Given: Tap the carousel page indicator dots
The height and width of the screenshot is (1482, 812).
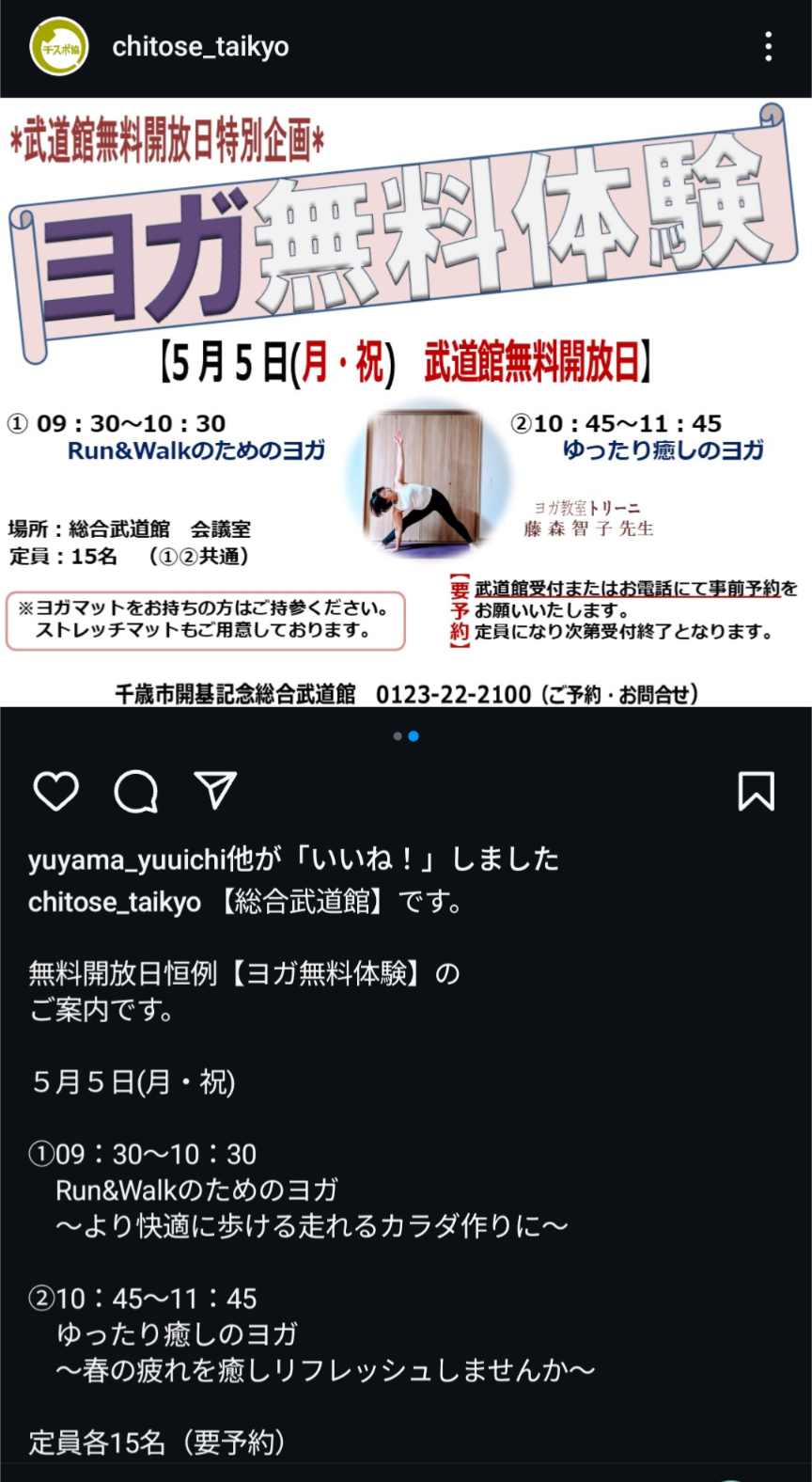Looking at the screenshot, I should 406,736.
